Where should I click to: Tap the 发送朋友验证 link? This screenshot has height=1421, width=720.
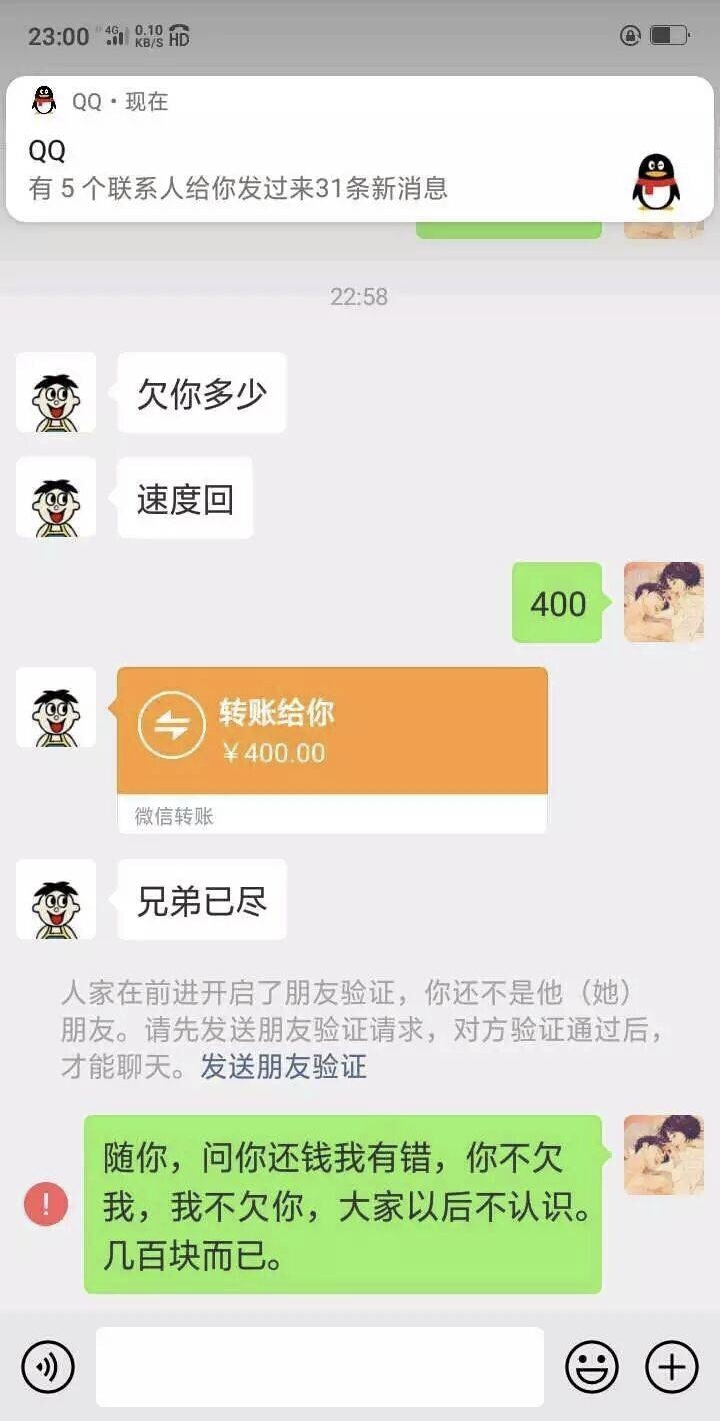[284, 1067]
